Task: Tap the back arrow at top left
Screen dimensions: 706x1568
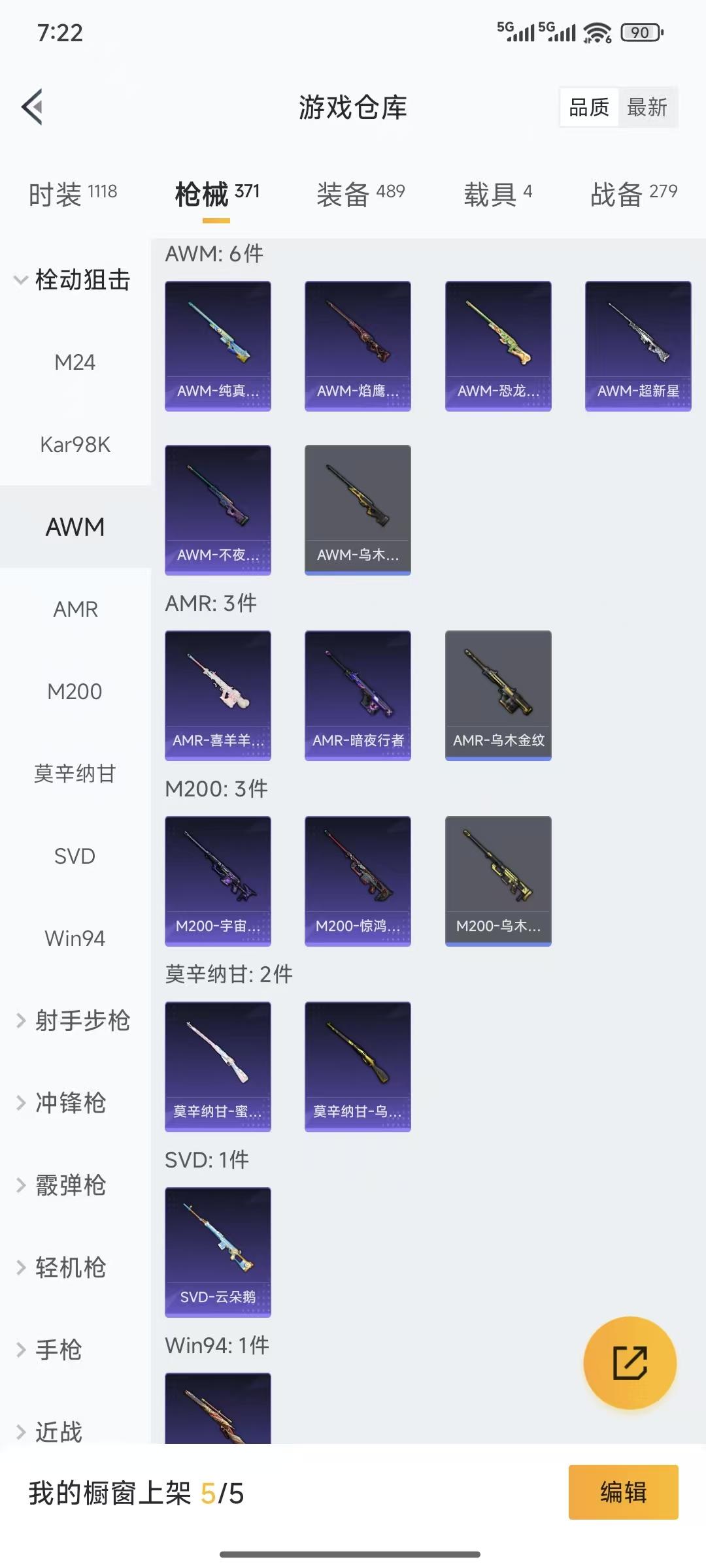Action: pos(33,106)
